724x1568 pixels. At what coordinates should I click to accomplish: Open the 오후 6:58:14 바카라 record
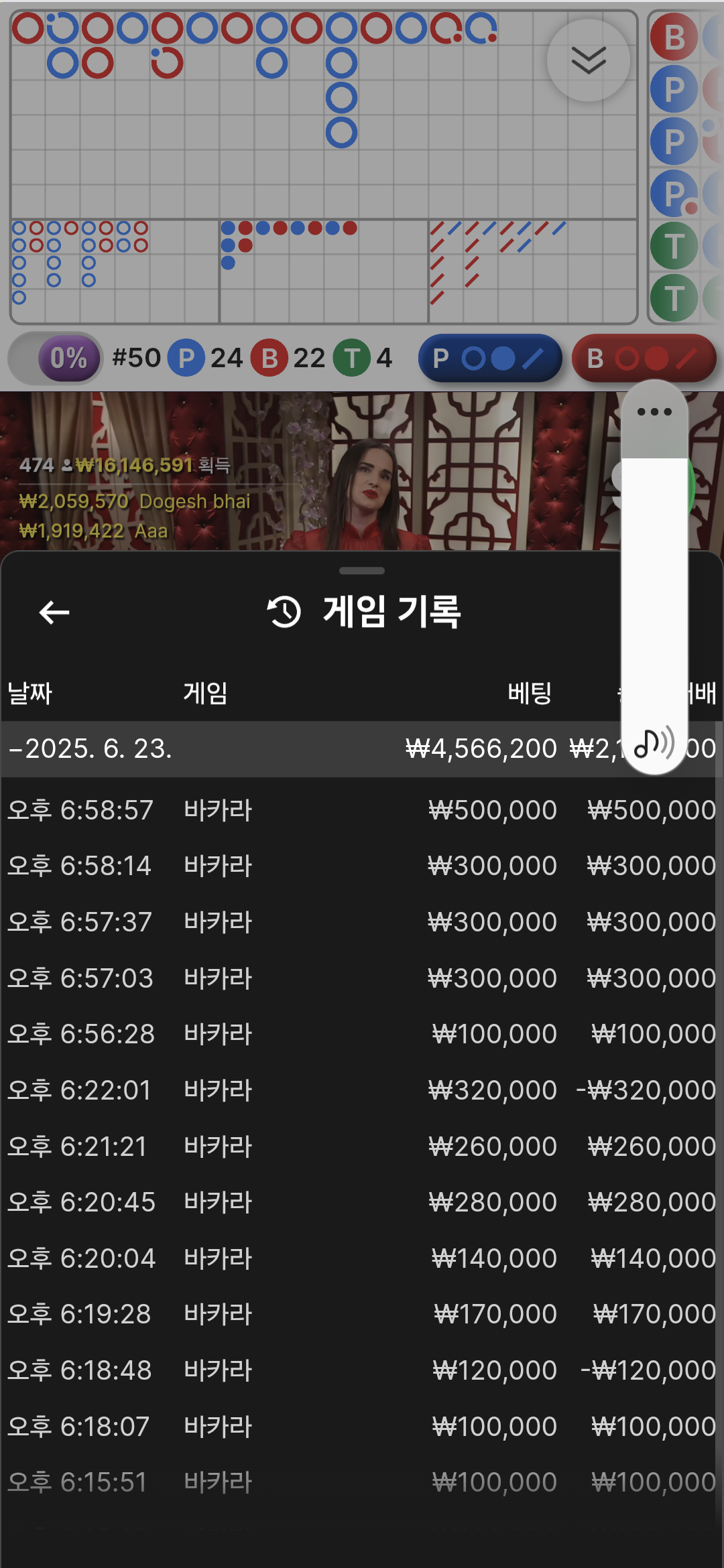pos(362,866)
